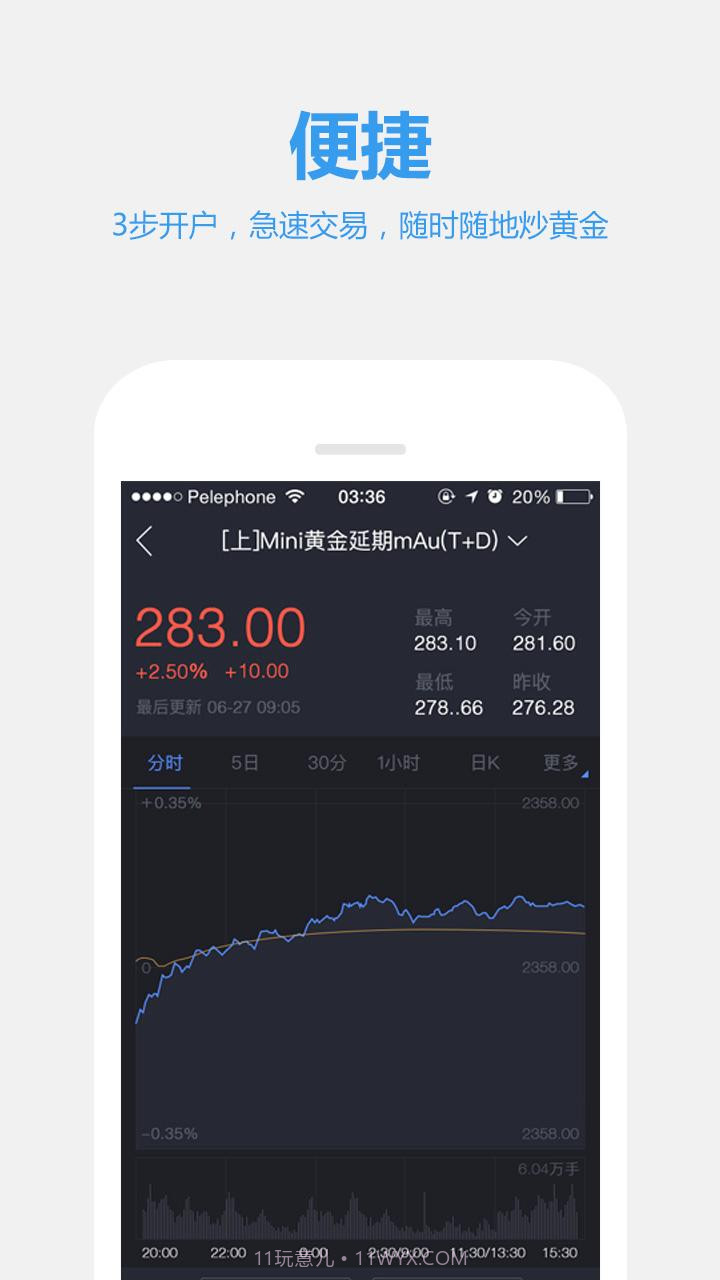
Task: Tap the alarm clock icon in status bar
Action: 495,497
